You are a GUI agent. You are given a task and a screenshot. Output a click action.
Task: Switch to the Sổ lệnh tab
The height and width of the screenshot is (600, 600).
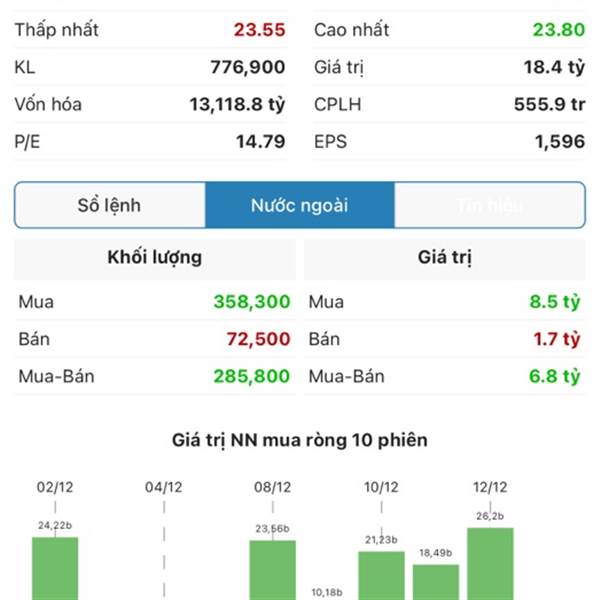109,206
